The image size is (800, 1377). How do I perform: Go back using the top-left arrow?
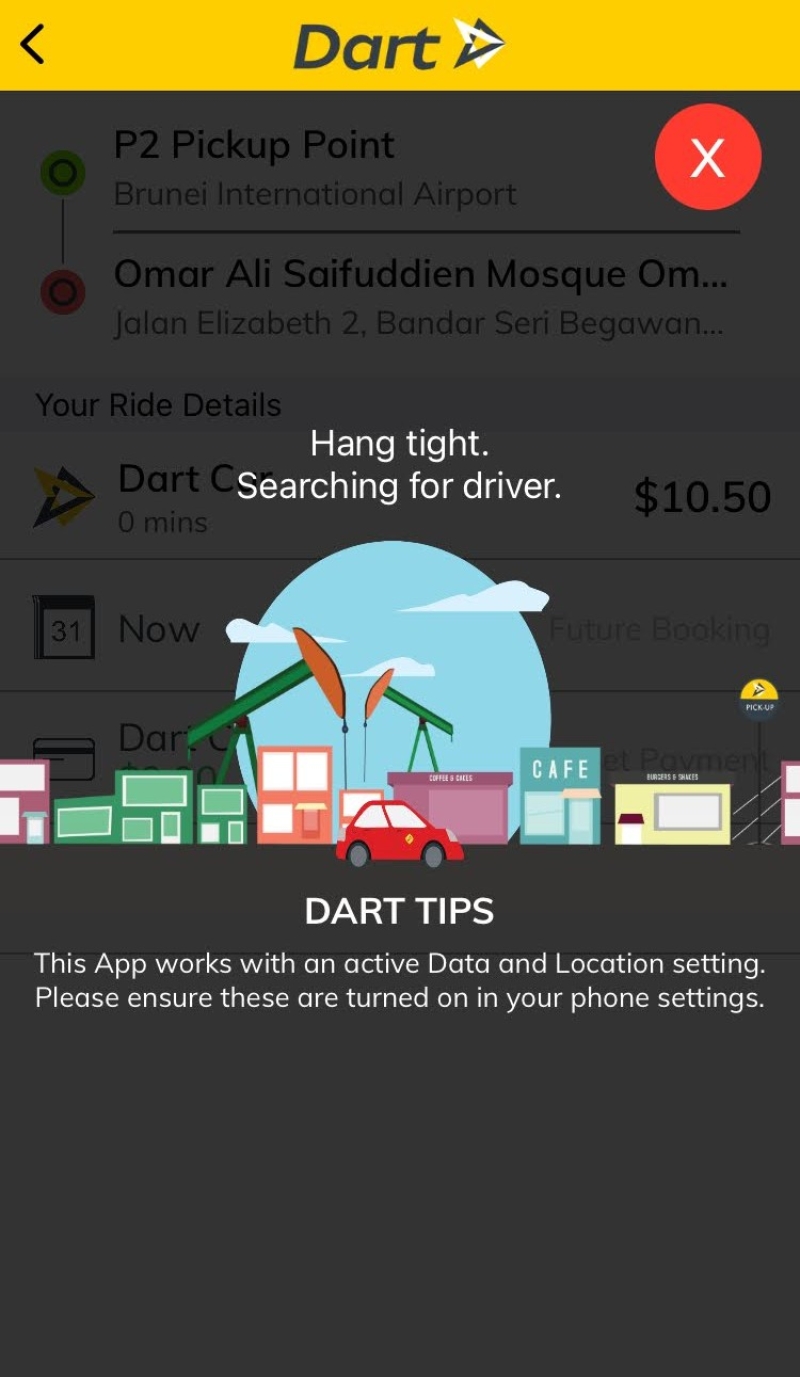coord(33,45)
